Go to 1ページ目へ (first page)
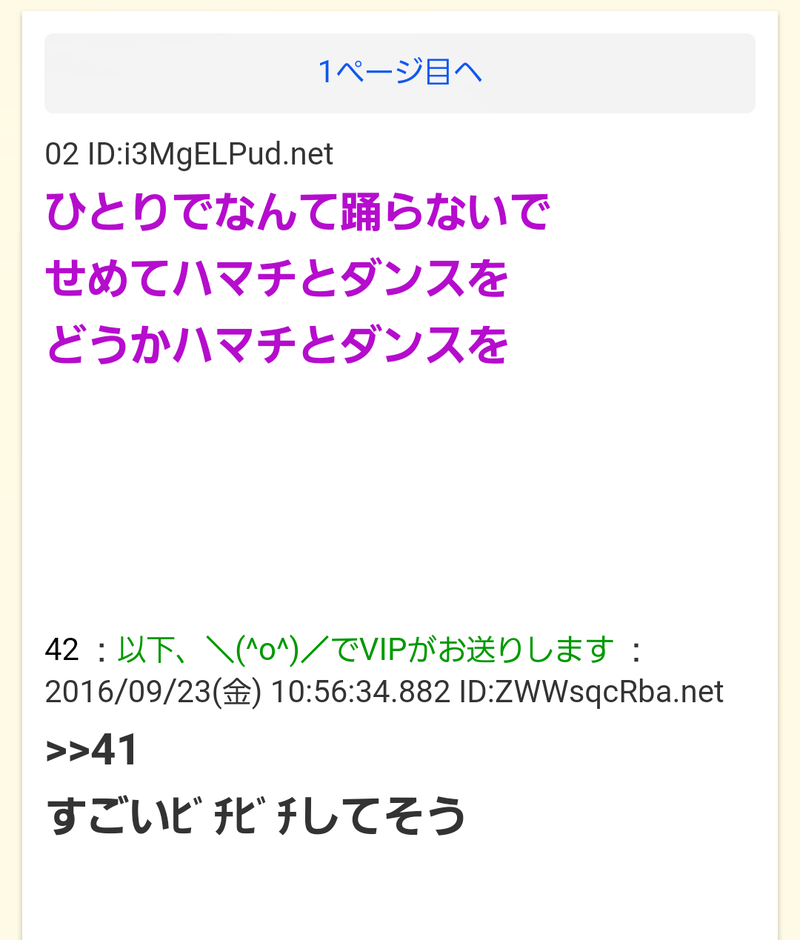Screen dimensions: 800x940 pos(400,73)
